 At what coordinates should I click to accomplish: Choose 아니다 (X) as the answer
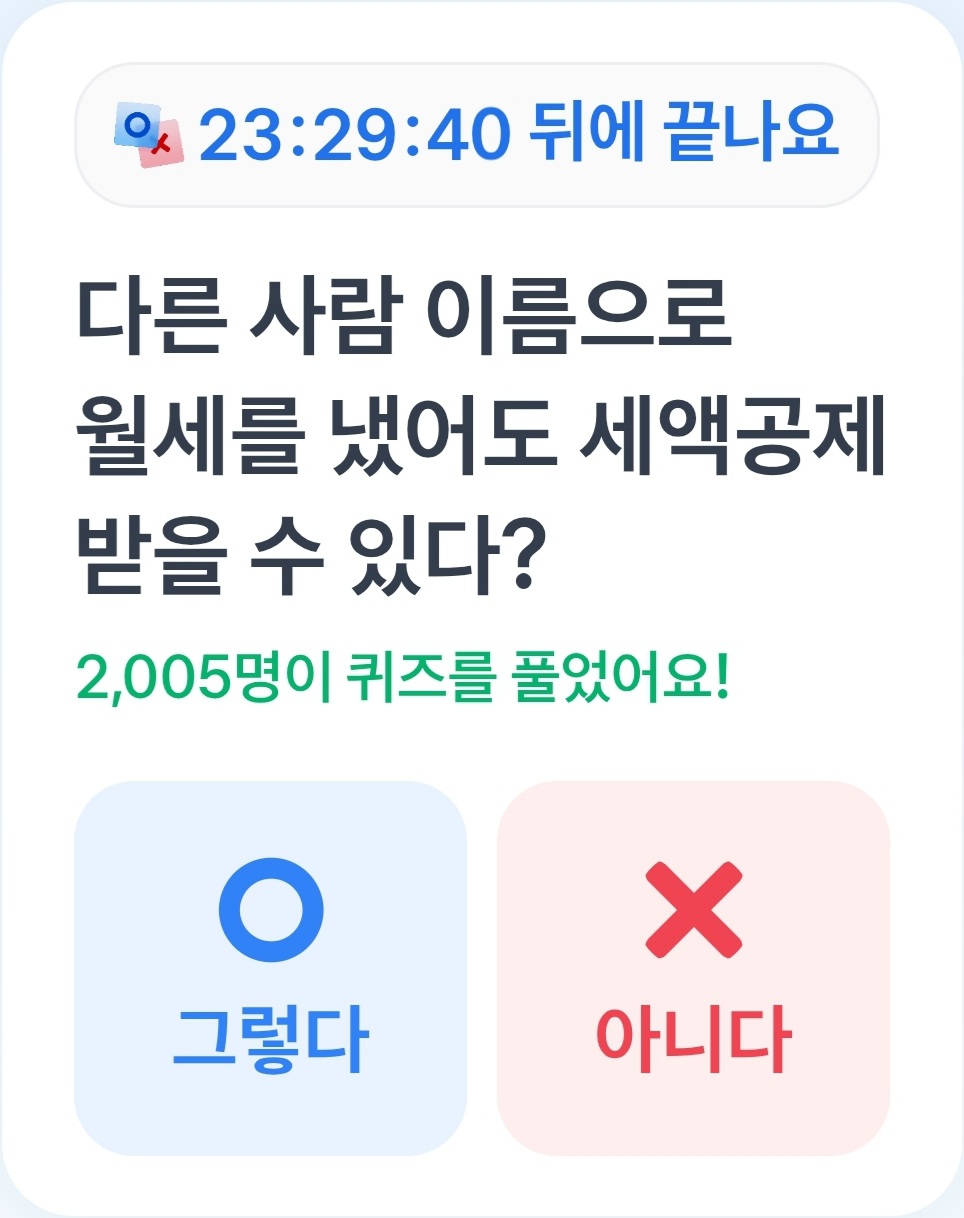pos(693,967)
